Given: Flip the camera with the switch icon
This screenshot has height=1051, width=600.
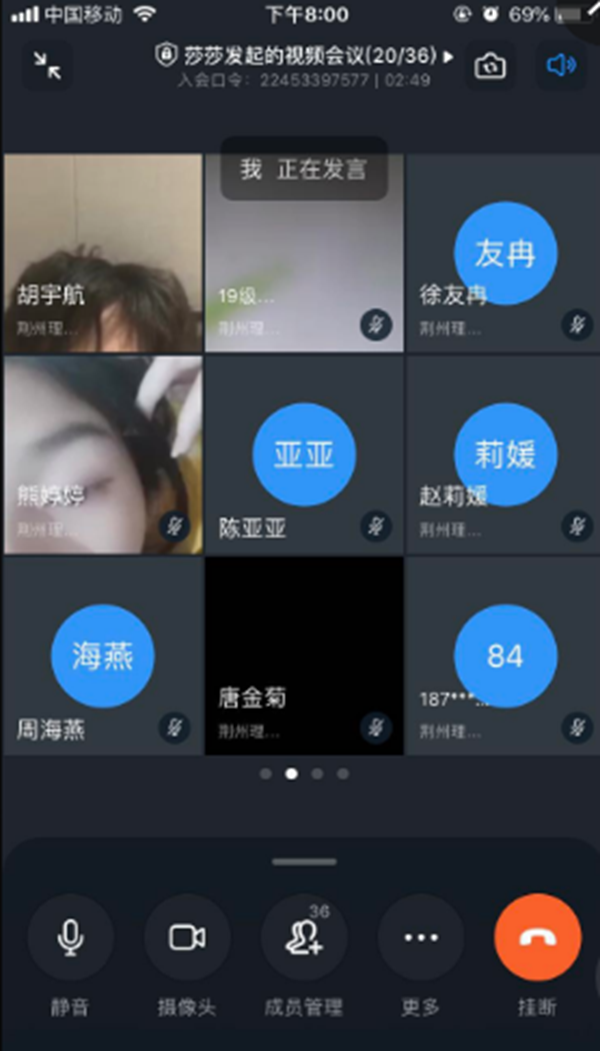Looking at the screenshot, I should point(489,65).
